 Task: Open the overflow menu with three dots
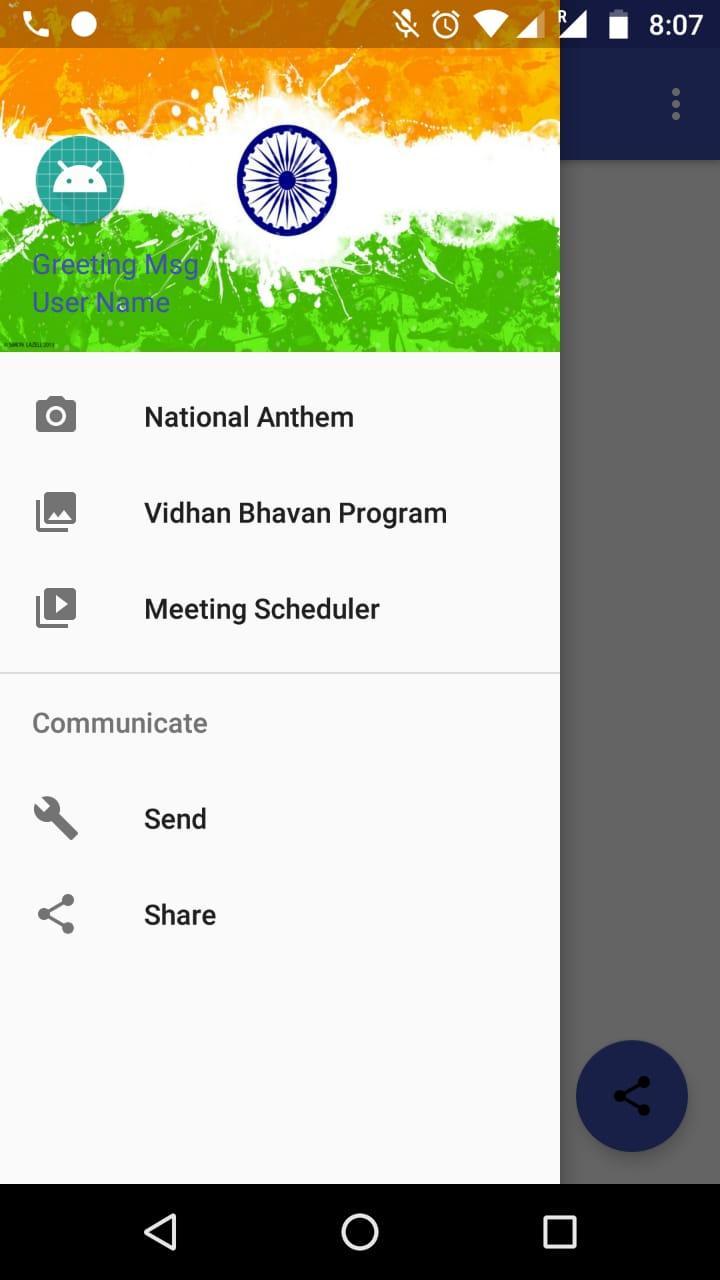(x=675, y=103)
